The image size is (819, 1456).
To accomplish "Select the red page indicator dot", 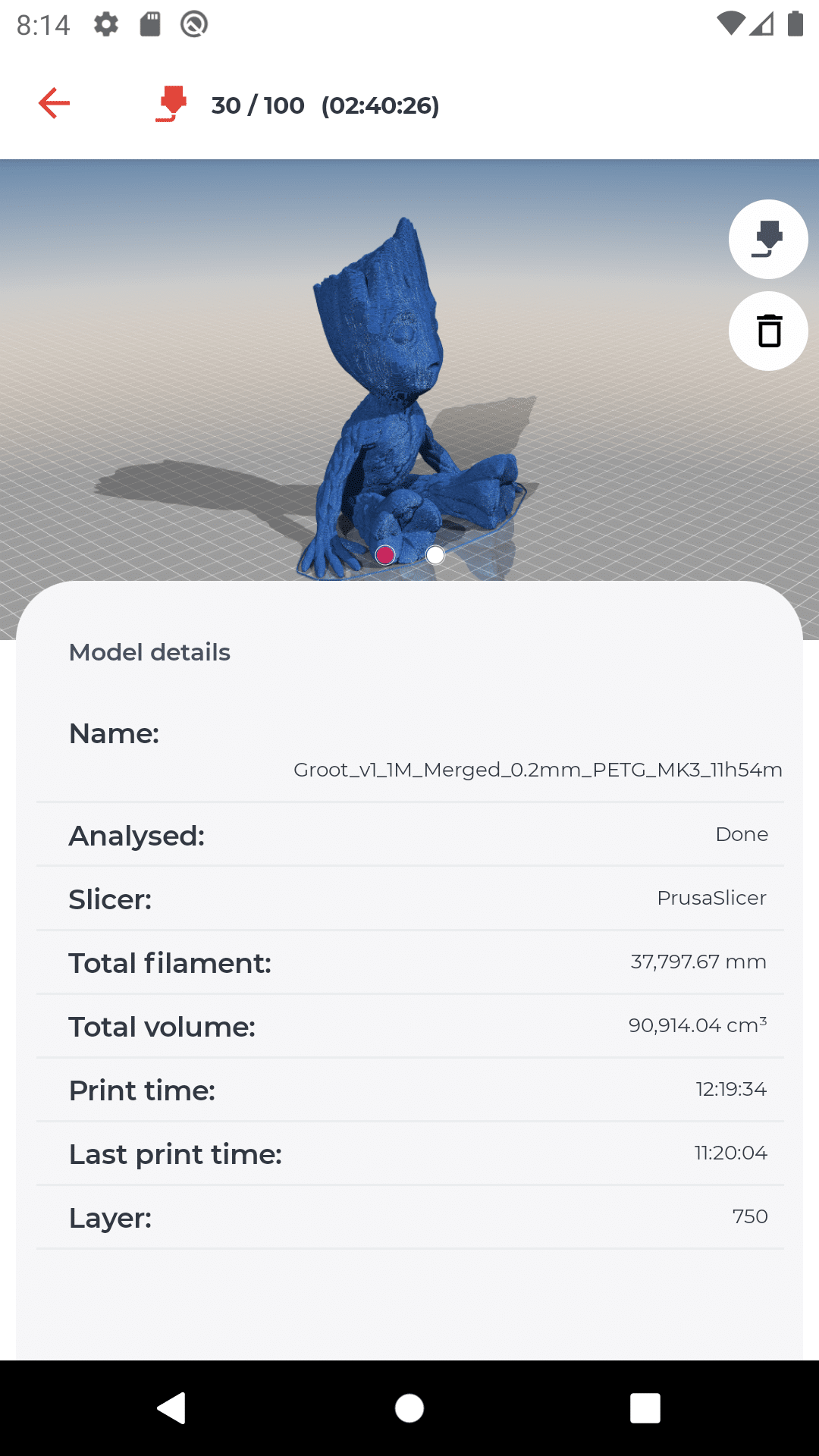I will tap(385, 555).
